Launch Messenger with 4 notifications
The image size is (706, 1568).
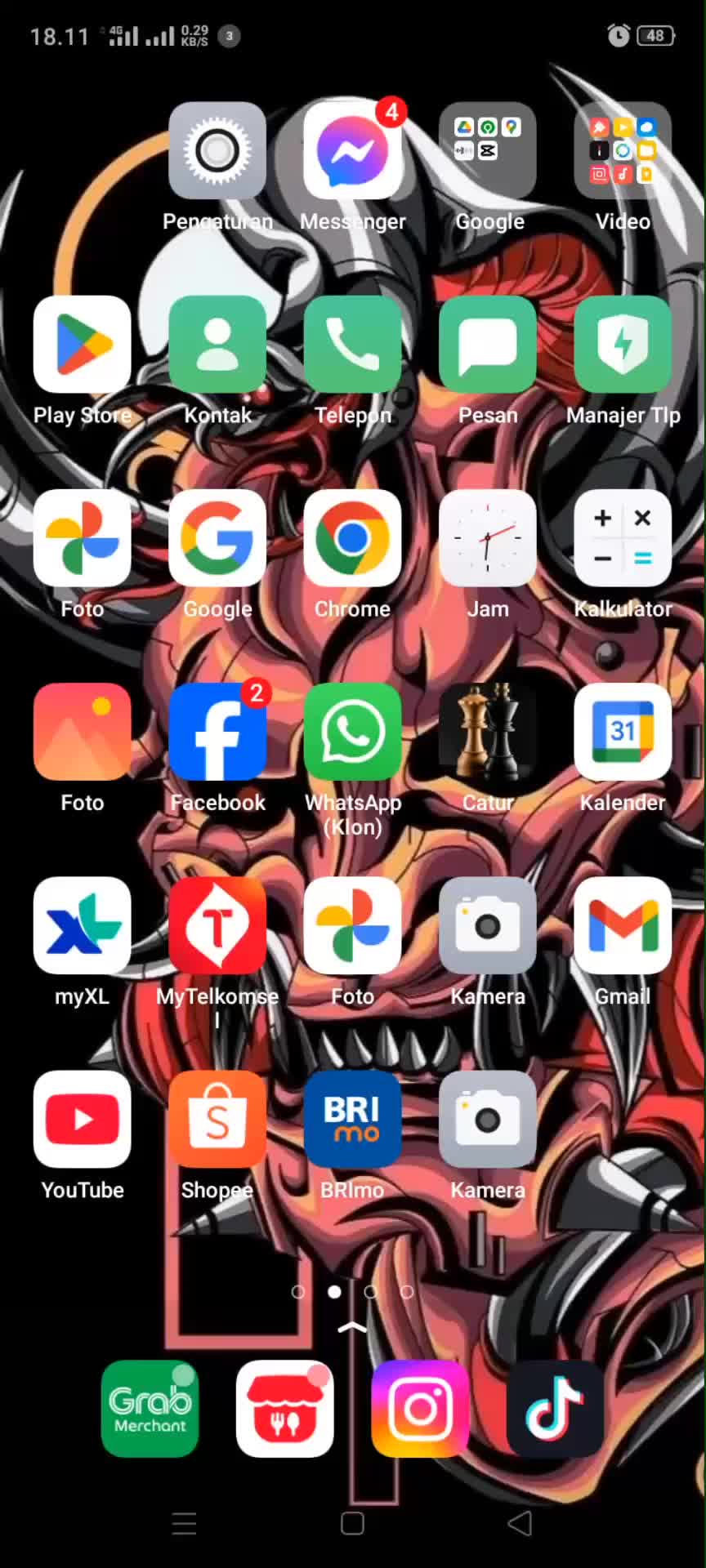tap(352, 151)
